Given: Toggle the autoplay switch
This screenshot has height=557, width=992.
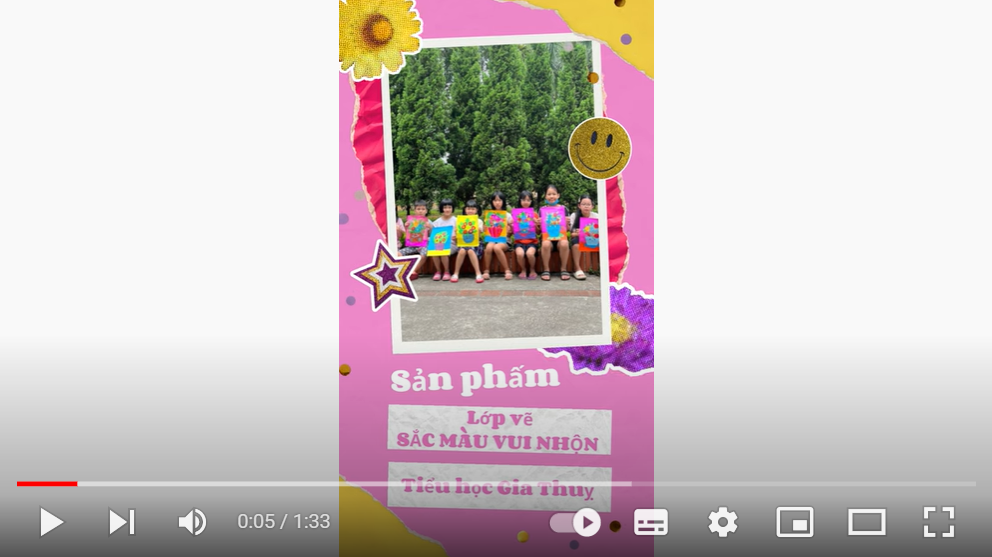Looking at the screenshot, I should coord(576,522).
